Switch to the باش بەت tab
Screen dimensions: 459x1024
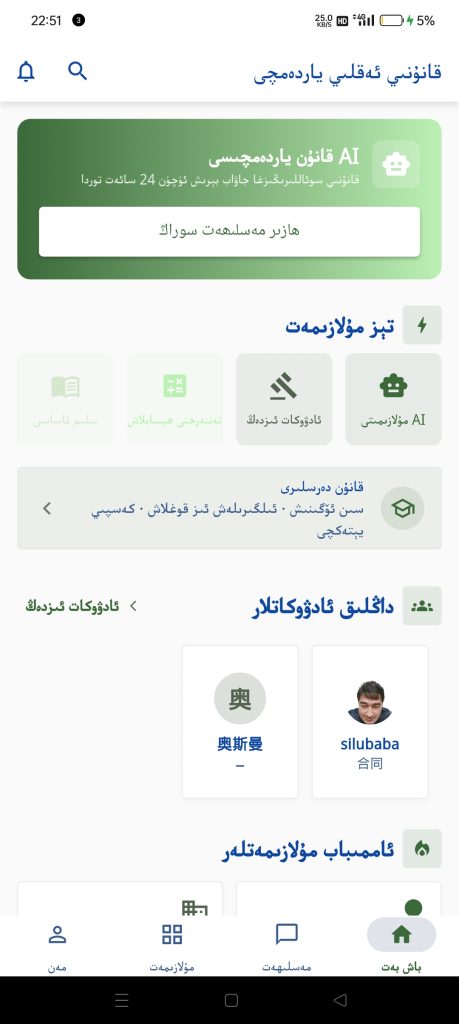pos(401,946)
